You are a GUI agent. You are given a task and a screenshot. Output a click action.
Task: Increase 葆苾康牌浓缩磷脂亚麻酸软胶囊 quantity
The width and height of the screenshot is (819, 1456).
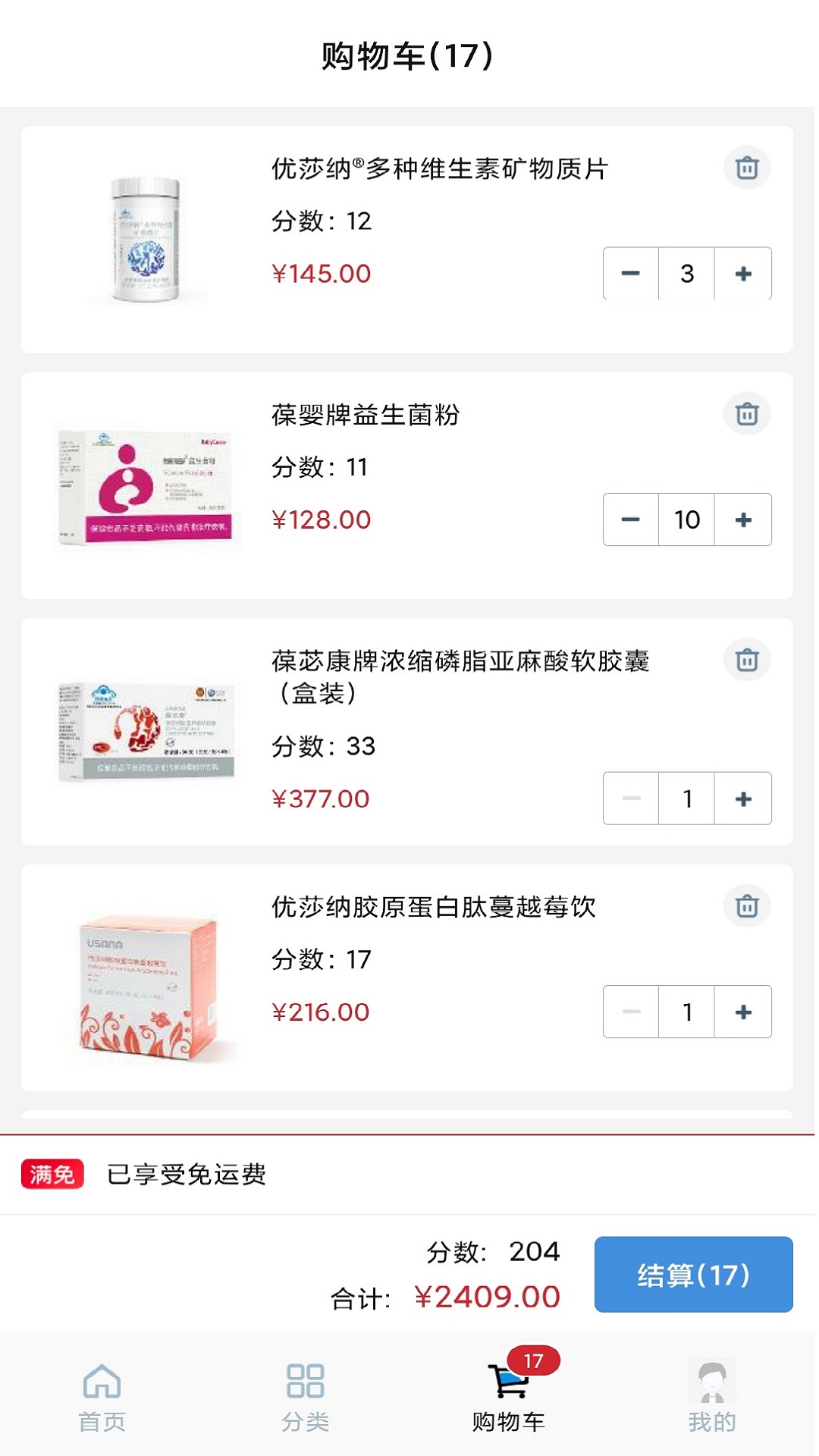[743, 799]
